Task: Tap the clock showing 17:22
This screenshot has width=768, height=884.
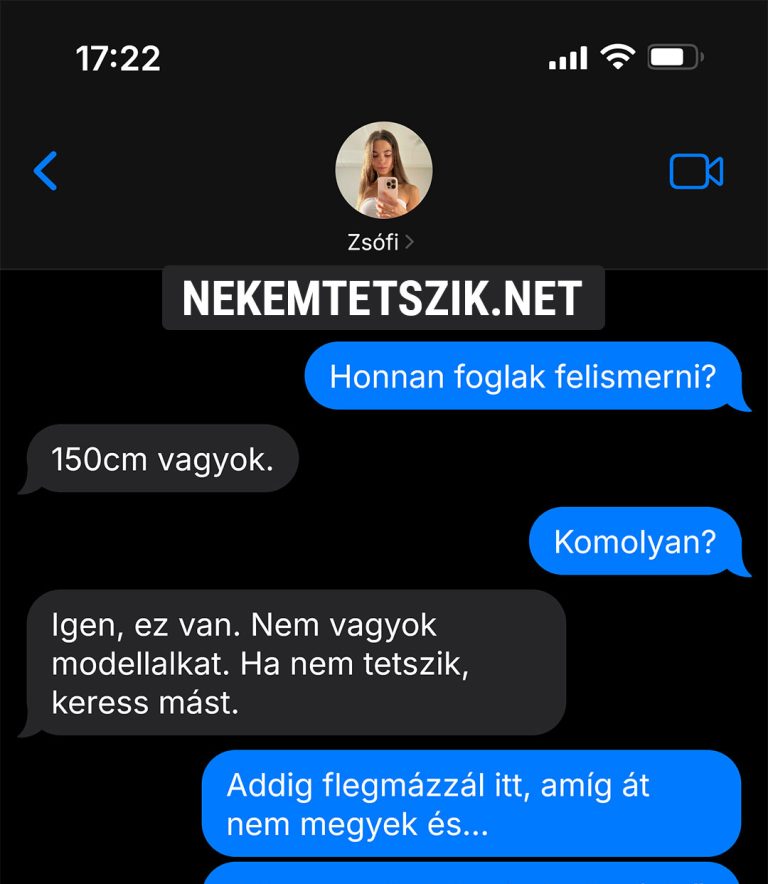Action: coord(119,57)
